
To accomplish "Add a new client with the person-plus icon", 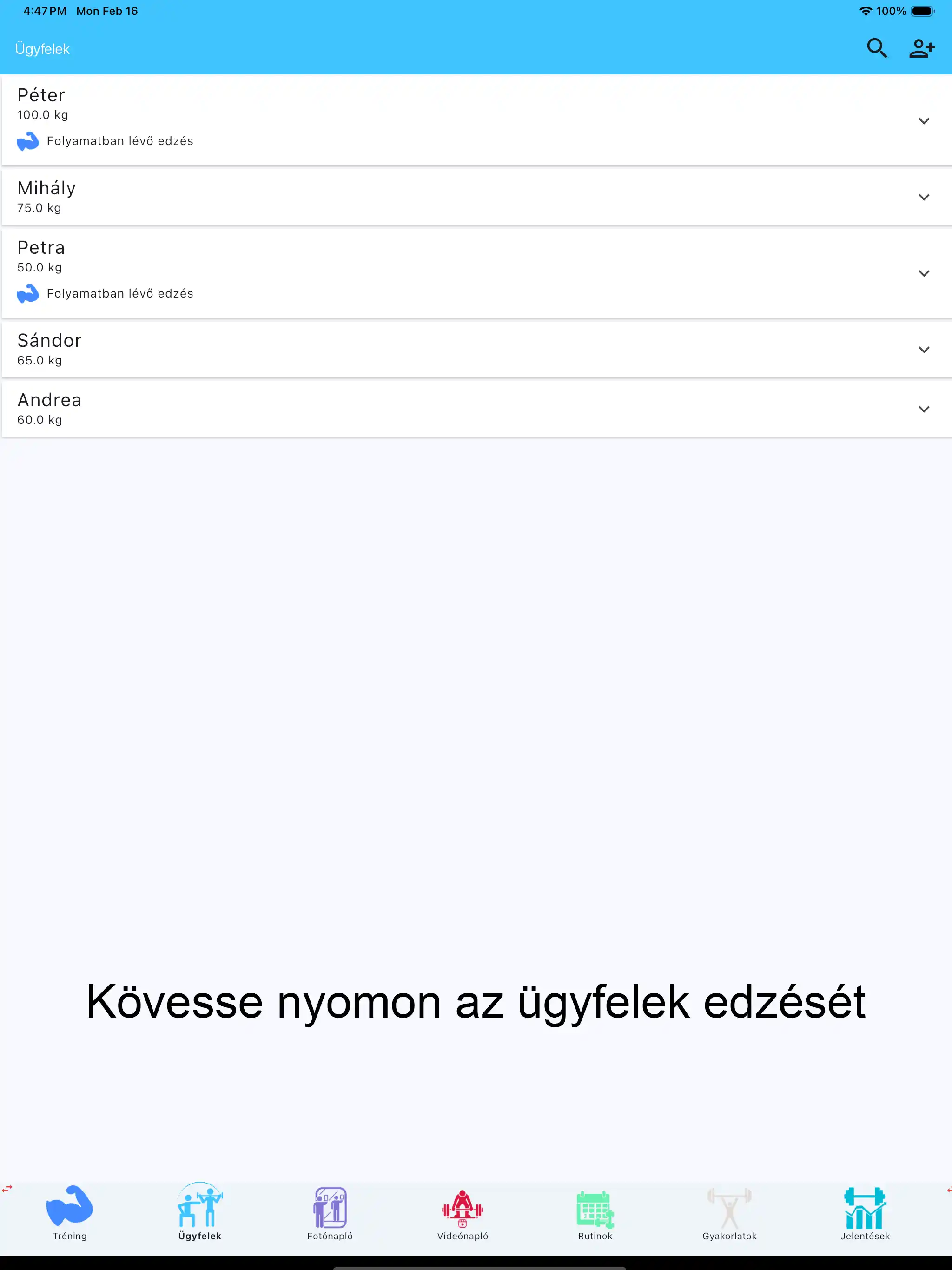I will point(922,48).
